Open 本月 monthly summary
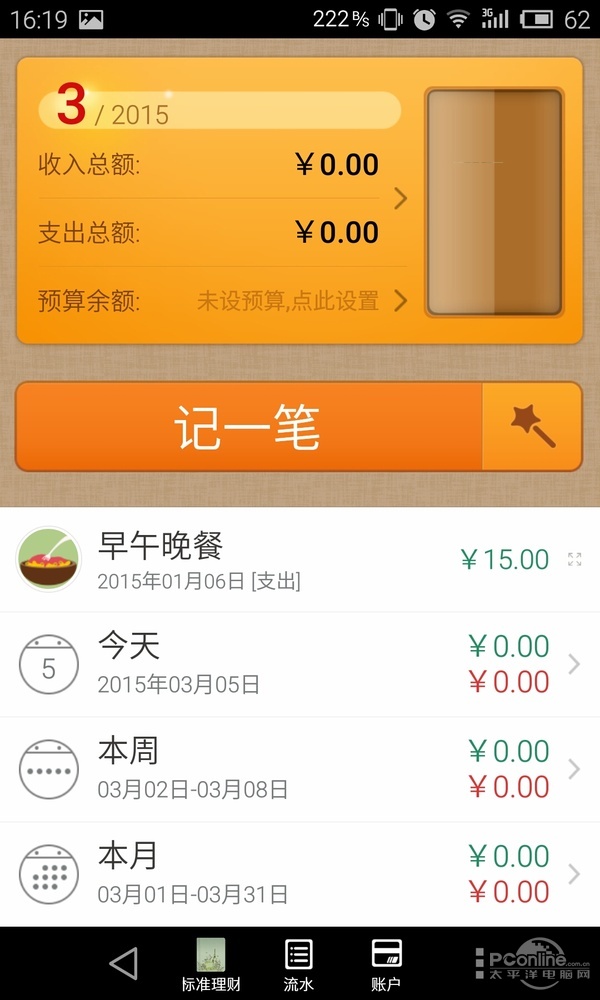 (x=300, y=874)
